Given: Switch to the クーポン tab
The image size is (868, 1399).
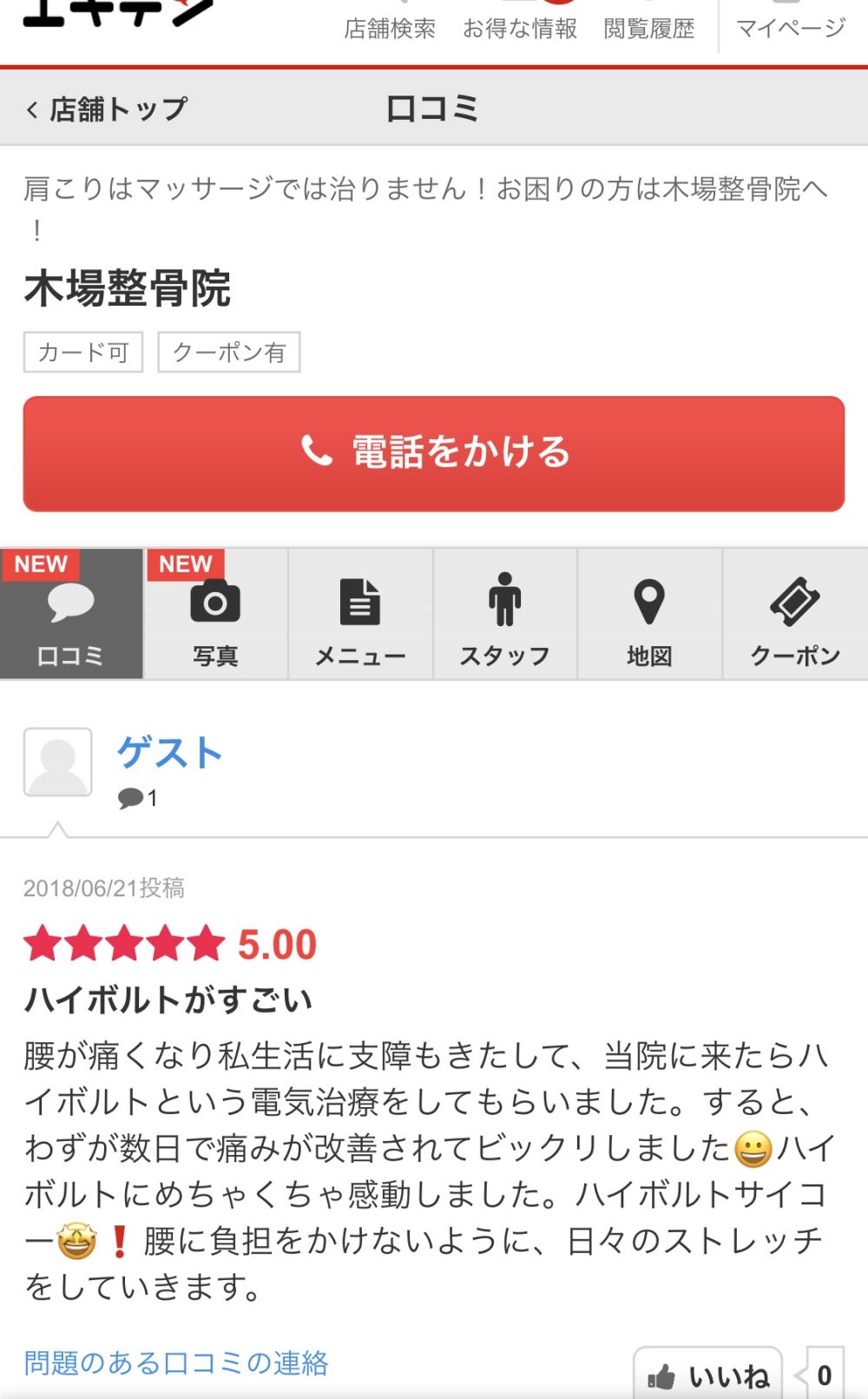Looking at the screenshot, I should (x=795, y=614).
